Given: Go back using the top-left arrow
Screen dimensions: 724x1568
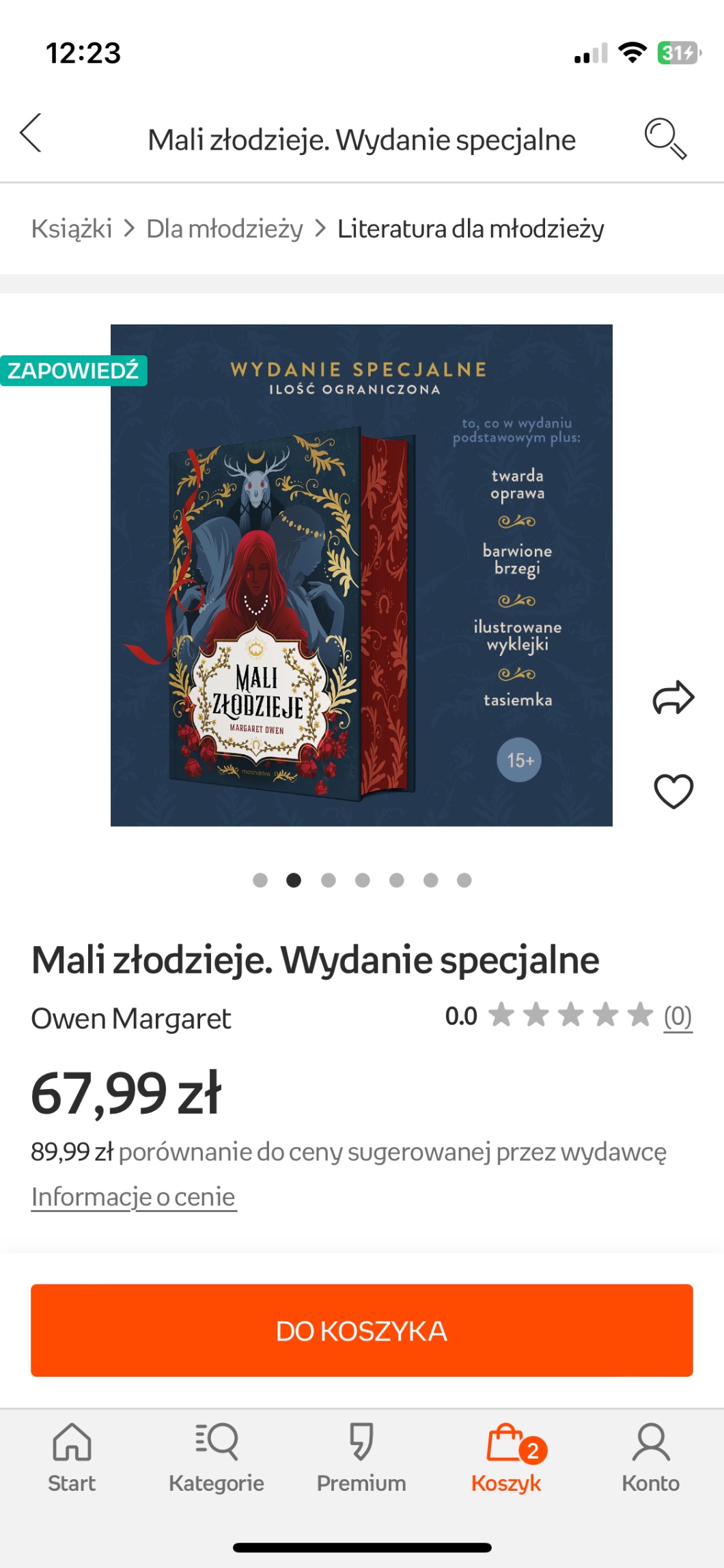Looking at the screenshot, I should [x=31, y=133].
